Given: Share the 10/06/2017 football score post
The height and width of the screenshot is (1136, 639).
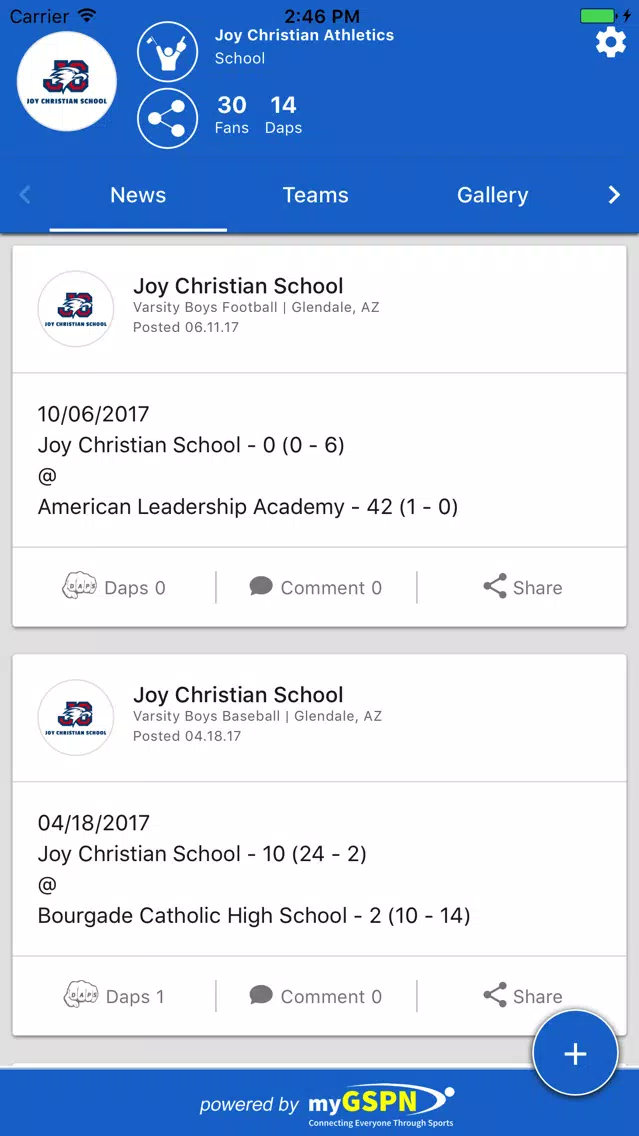Looking at the screenshot, I should point(522,587).
